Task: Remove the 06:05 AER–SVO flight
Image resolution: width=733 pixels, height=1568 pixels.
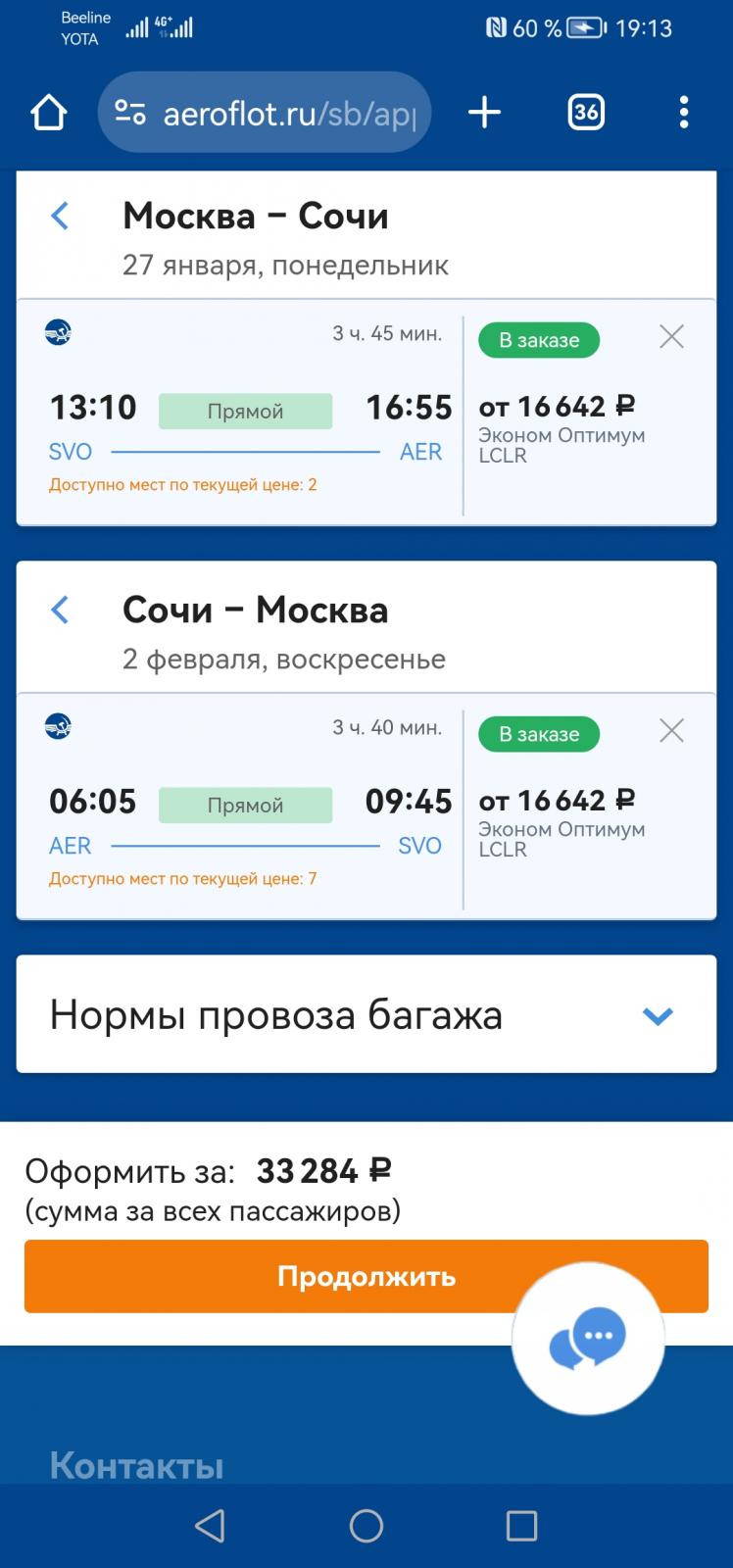Action: coord(671,731)
